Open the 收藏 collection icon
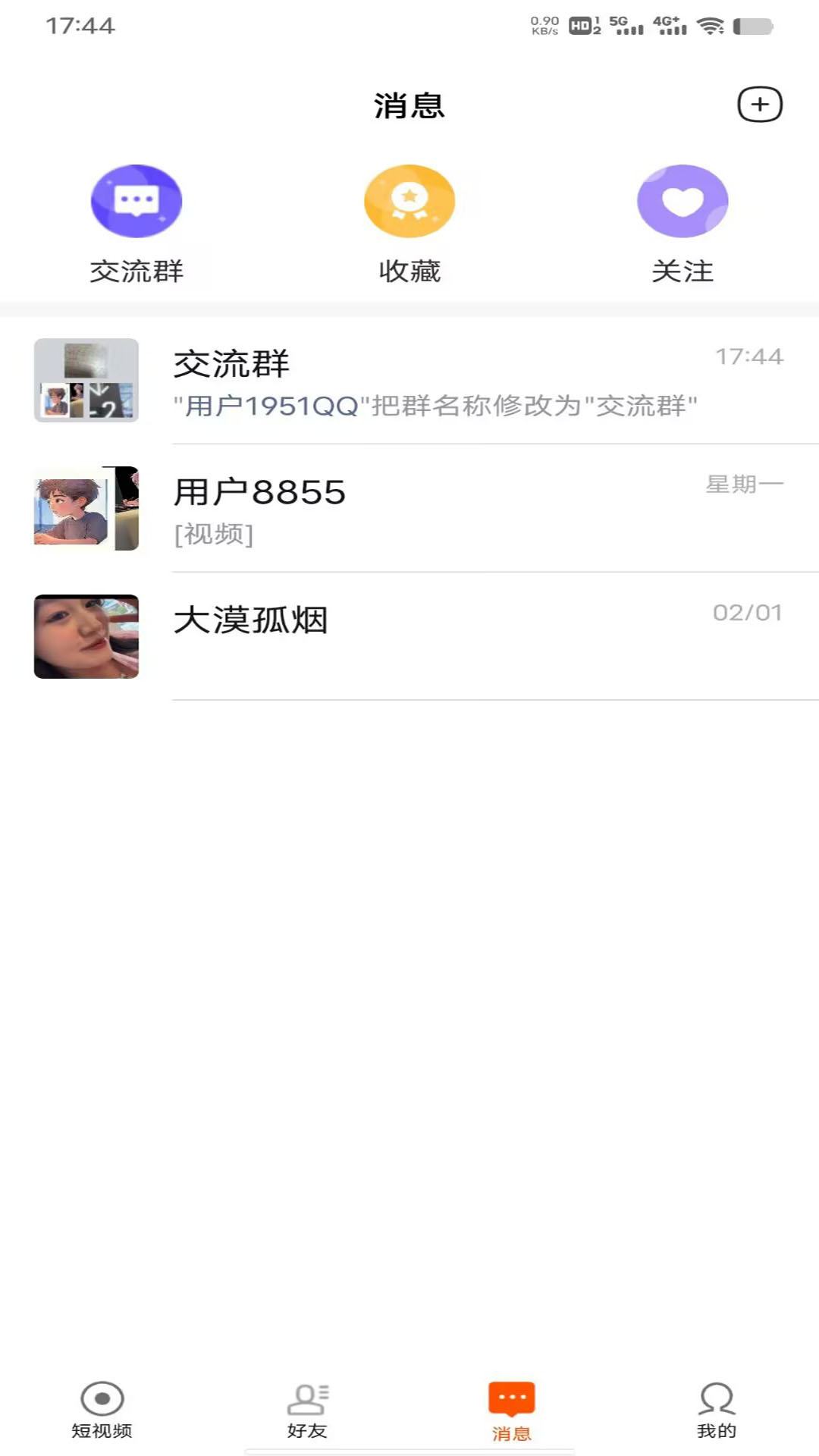This screenshot has width=819, height=1456. point(409,201)
